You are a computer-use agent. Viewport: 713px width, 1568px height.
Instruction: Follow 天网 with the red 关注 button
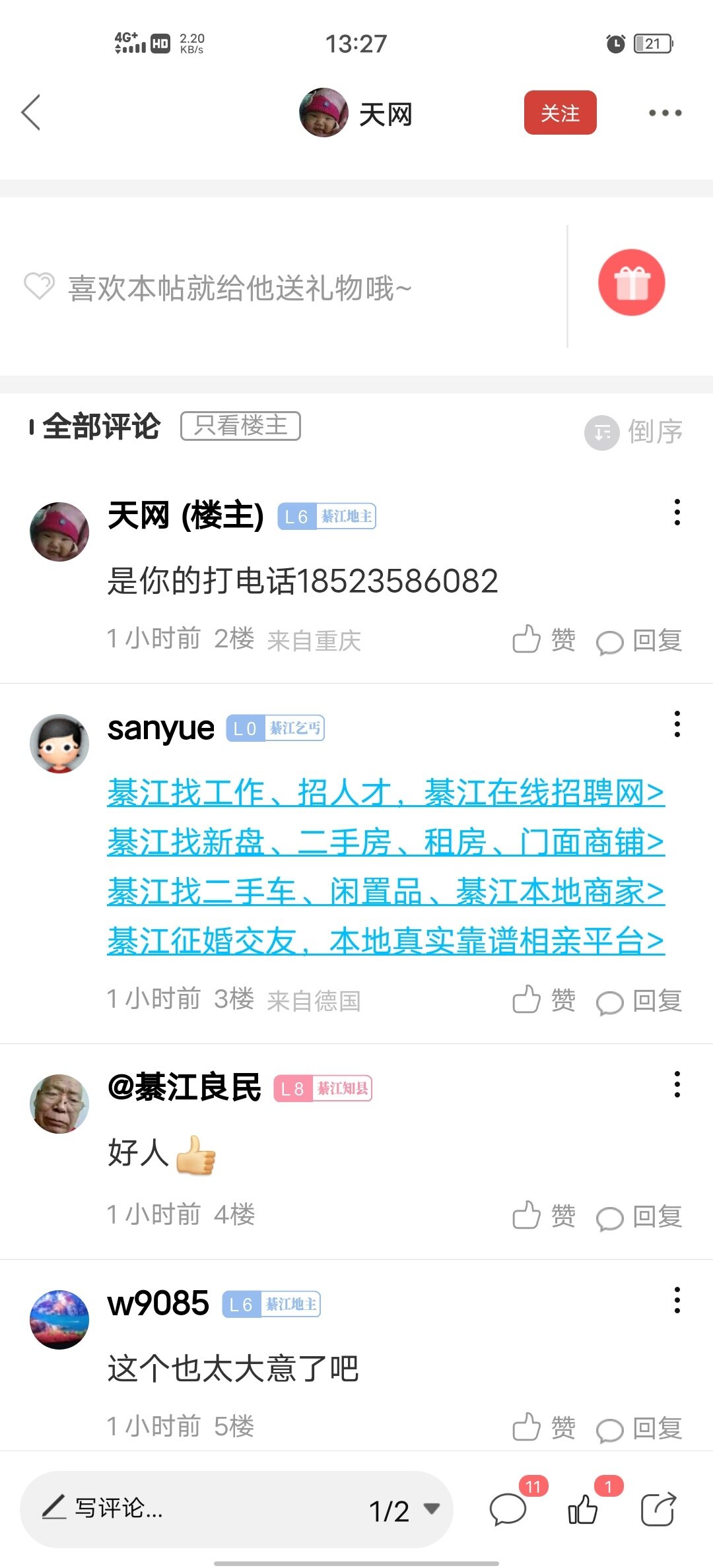(x=560, y=113)
